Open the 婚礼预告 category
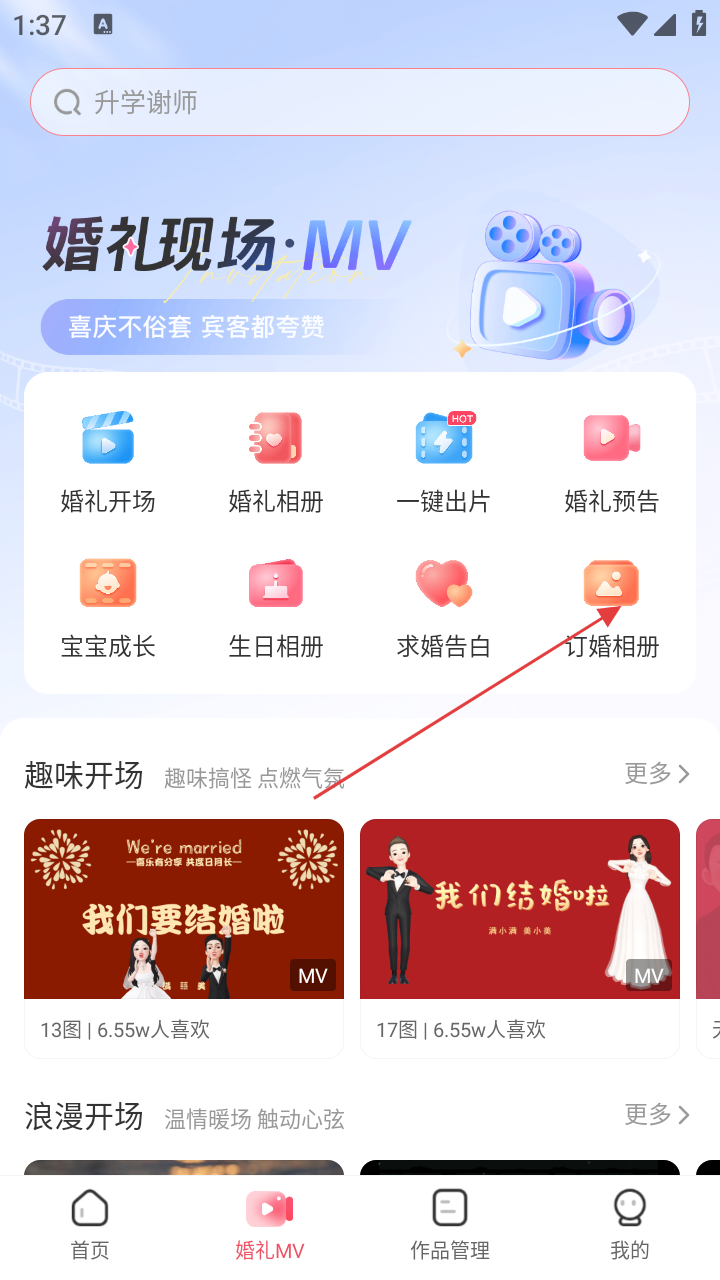 point(612,460)
